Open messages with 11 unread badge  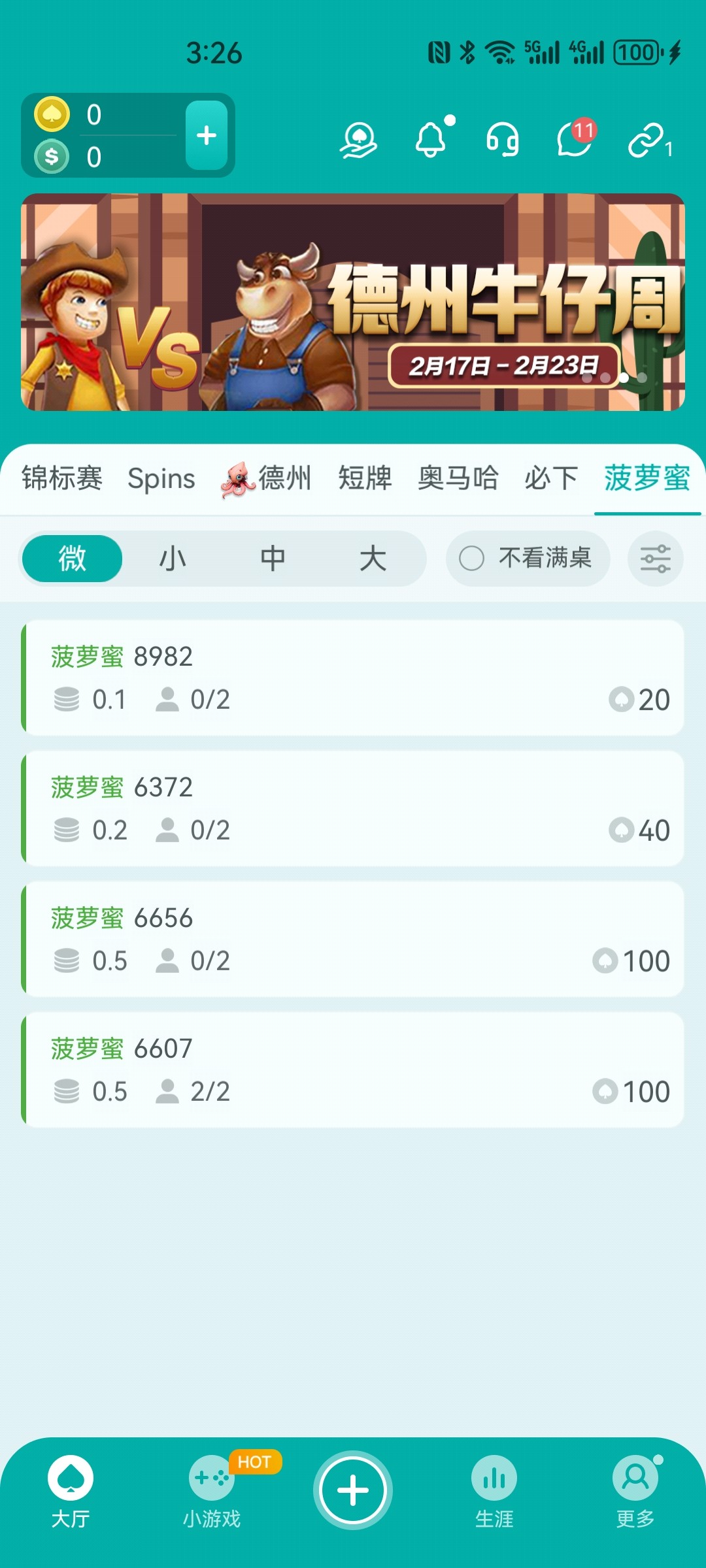click(574, 139)
